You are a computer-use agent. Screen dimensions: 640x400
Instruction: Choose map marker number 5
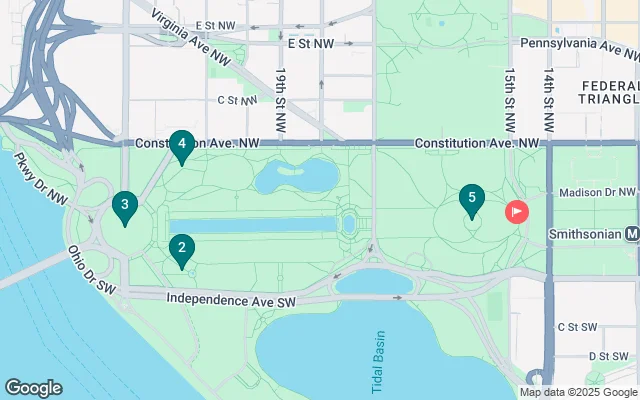point(472,200)
